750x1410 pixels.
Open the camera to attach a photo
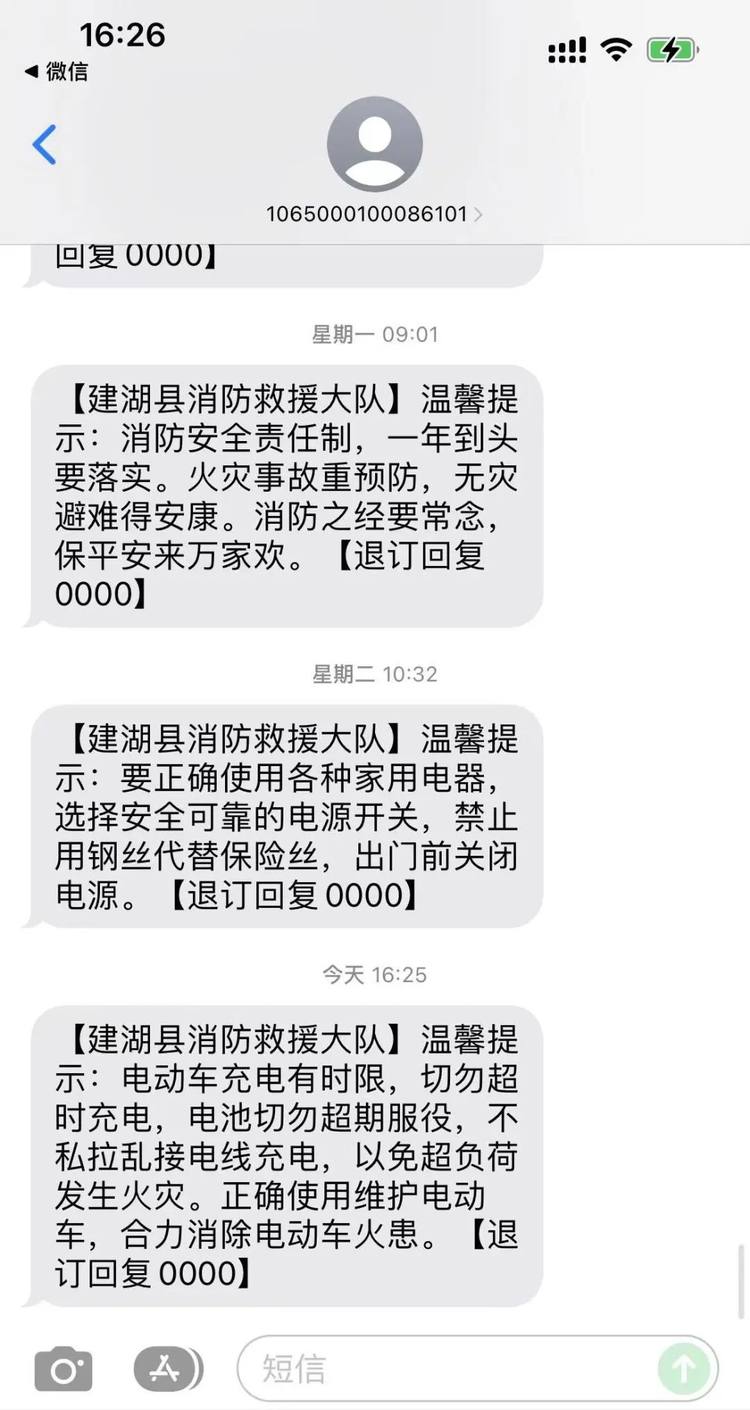point(63,1369)
